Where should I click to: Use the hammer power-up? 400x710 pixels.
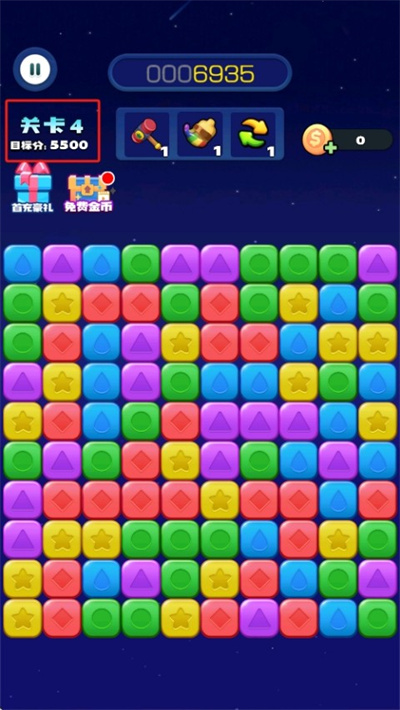147,134
